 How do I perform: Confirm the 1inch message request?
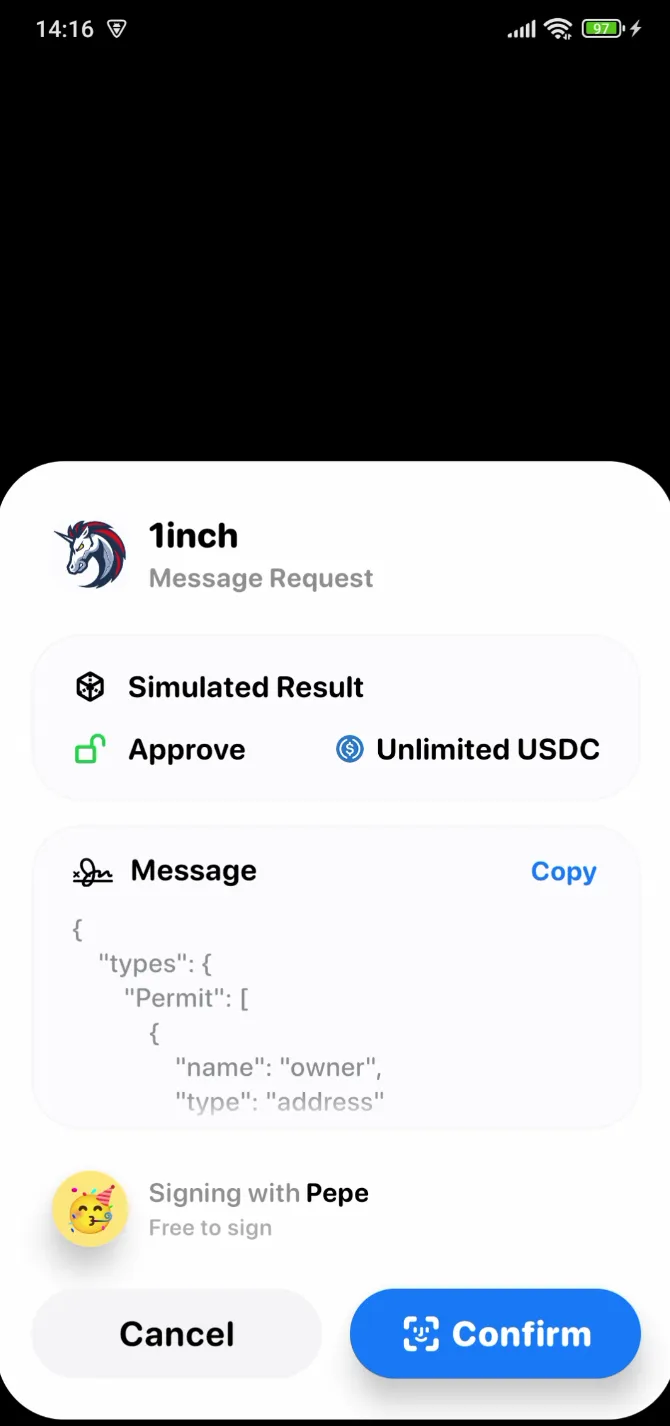[x=495, y=1333]
